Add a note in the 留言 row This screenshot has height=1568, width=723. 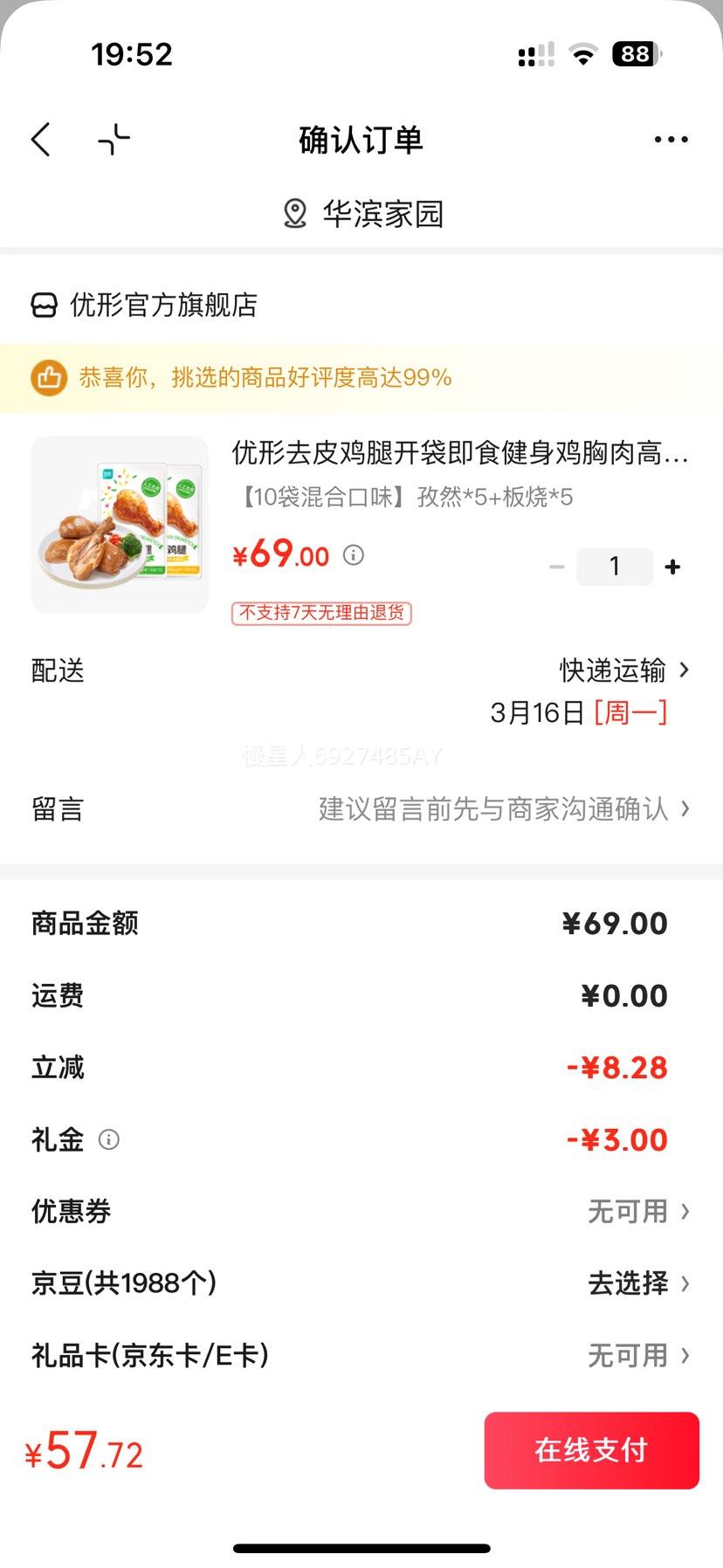point(504,809)
